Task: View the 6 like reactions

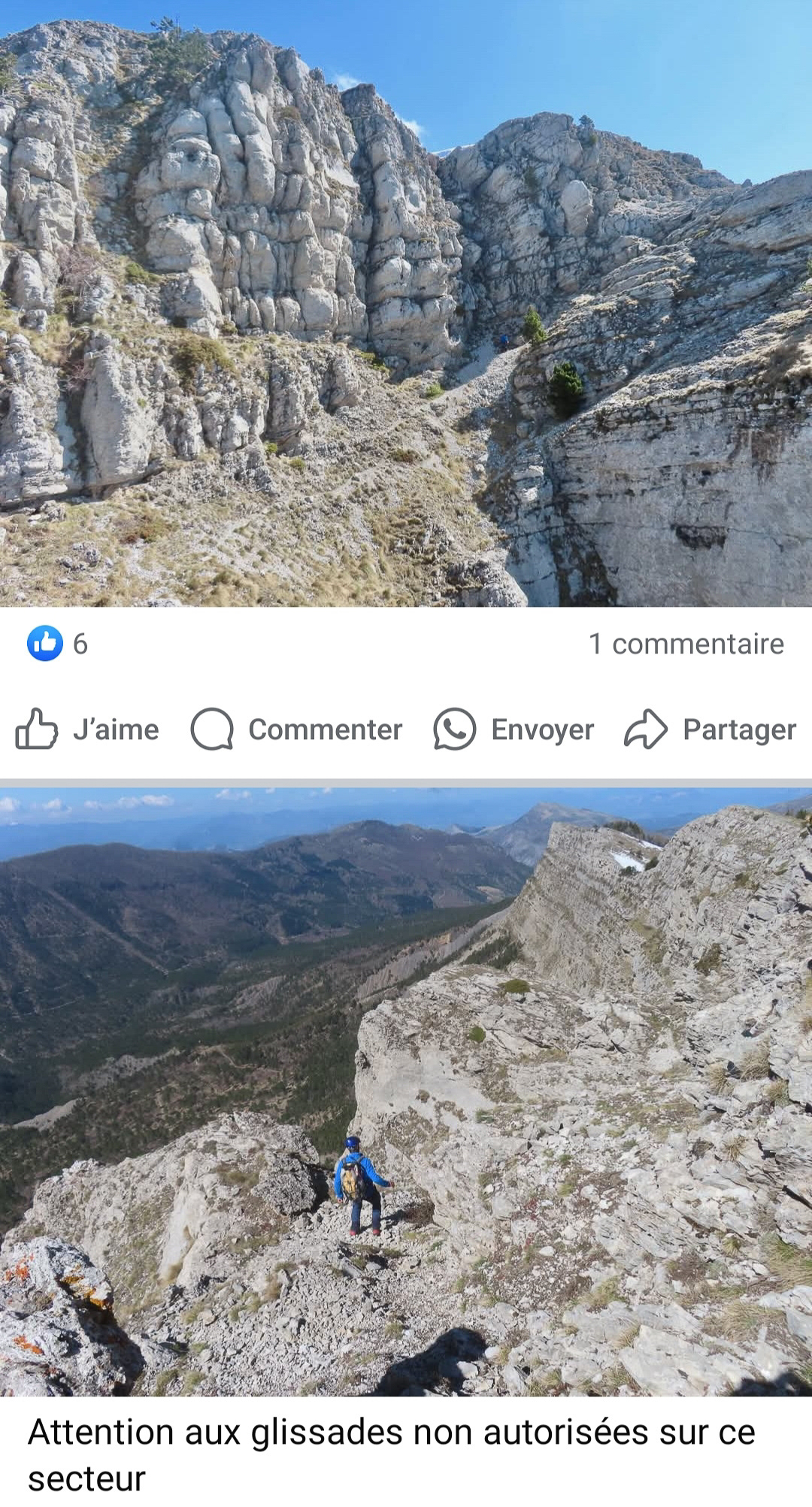Action: point(58,644)
